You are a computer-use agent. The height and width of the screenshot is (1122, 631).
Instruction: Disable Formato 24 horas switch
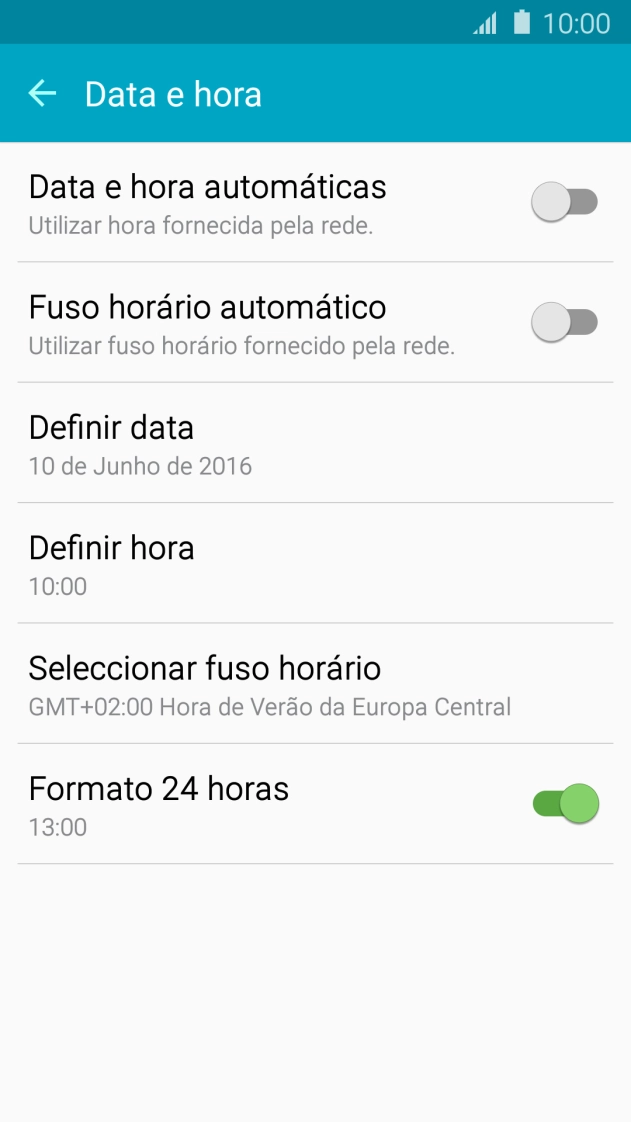[565, 804]
